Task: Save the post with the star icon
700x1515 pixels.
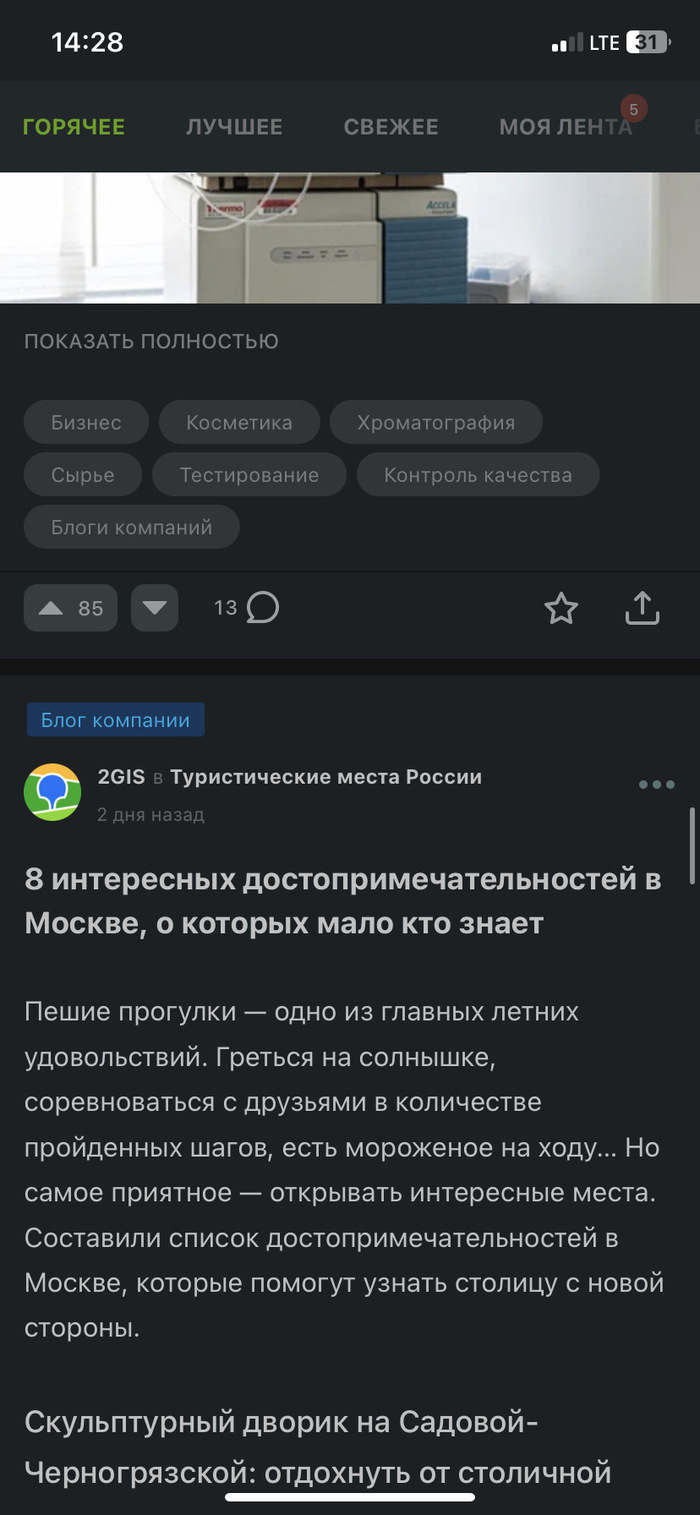Action: click(x=561, y=608)
